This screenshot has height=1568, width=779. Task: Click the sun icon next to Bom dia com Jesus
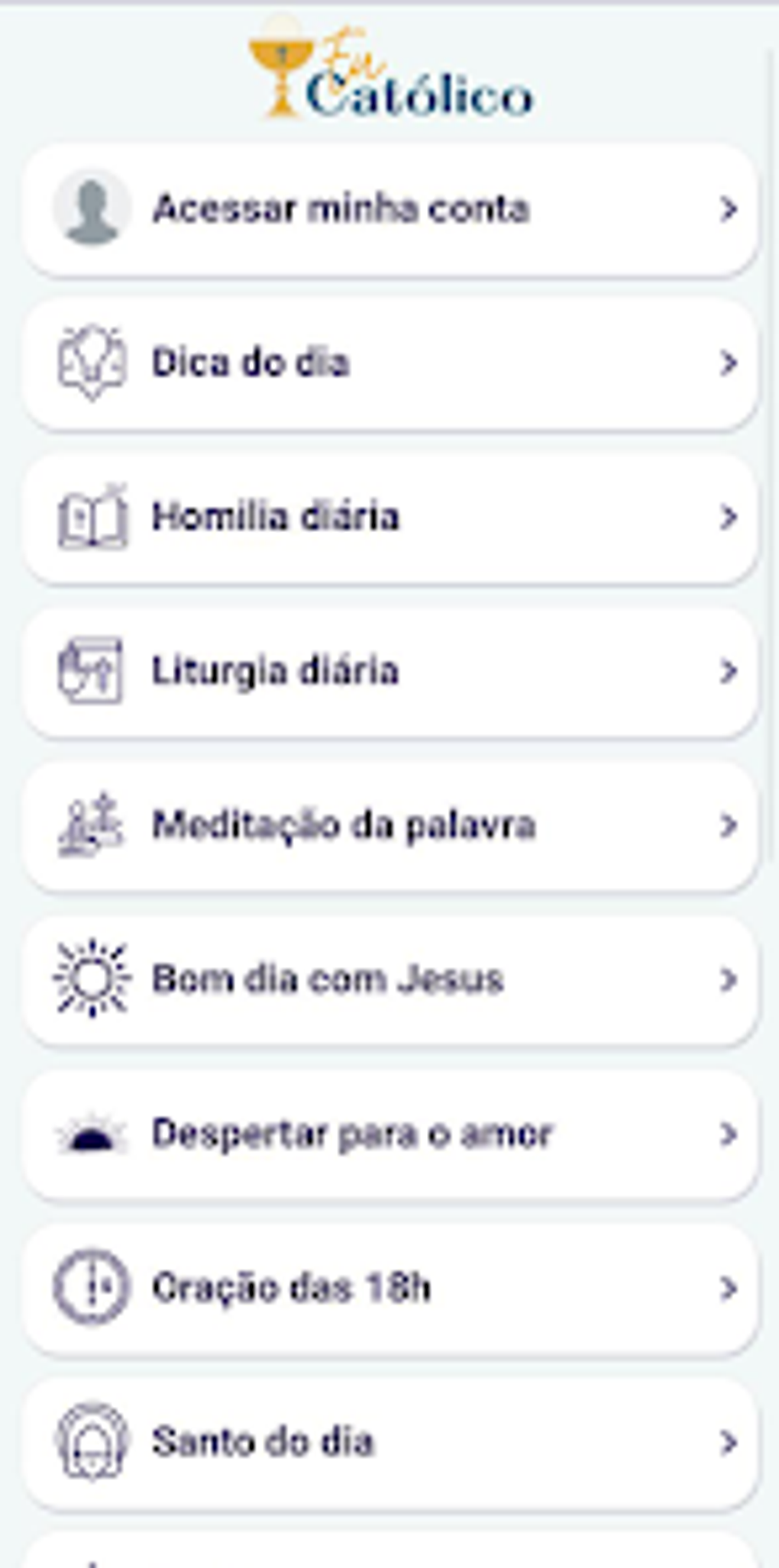(92, 979)
